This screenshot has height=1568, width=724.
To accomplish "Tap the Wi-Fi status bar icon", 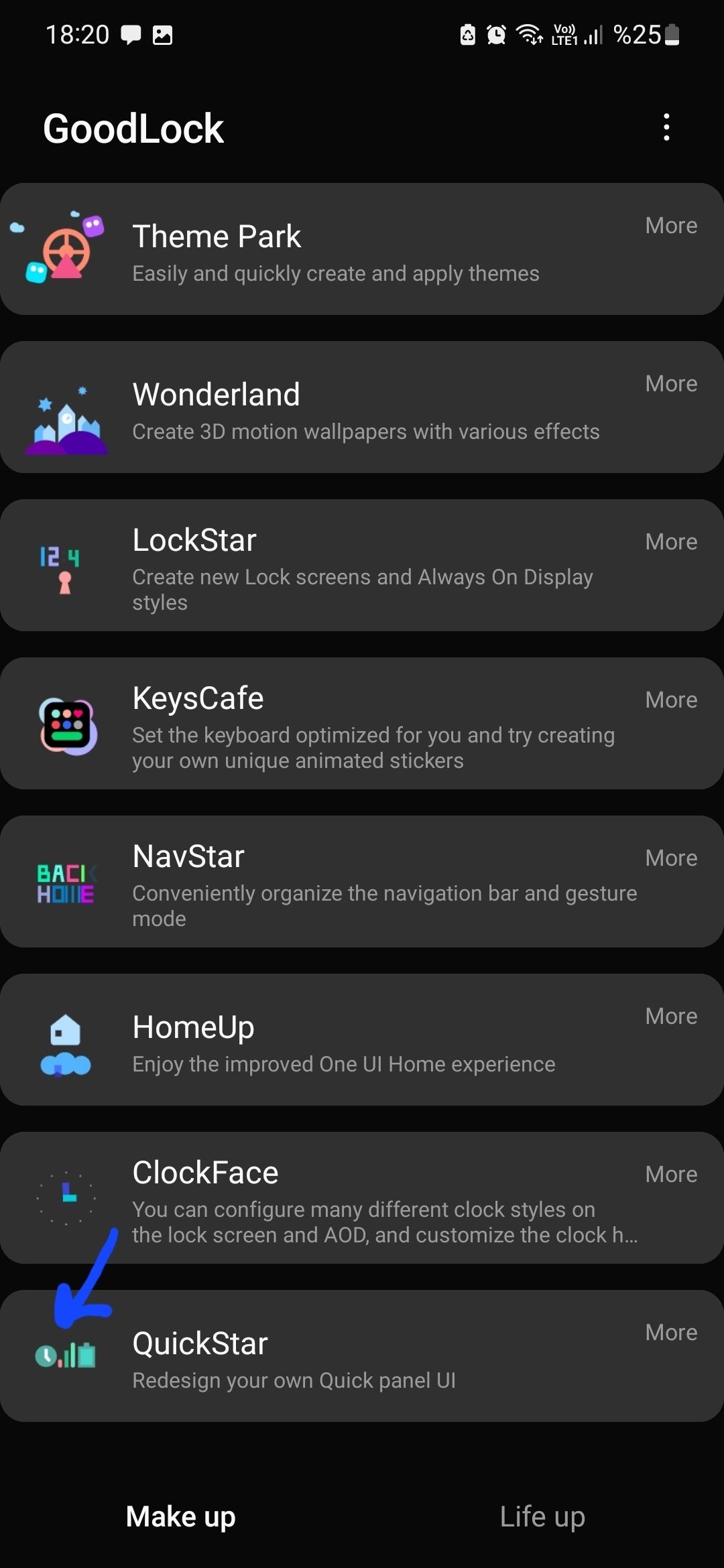I will point(529,35).
